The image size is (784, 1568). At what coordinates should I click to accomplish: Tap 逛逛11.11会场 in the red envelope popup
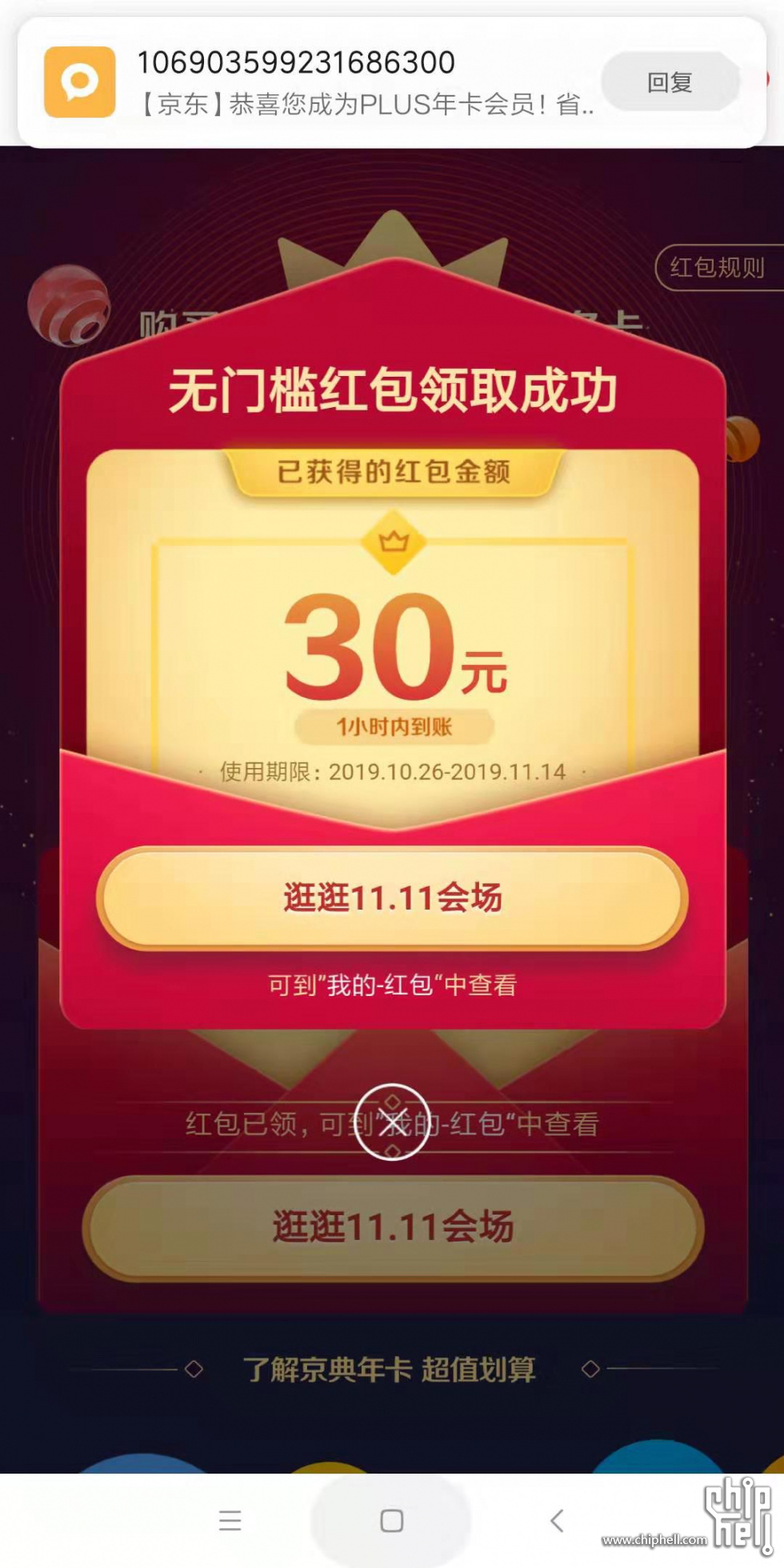point(392,898)
